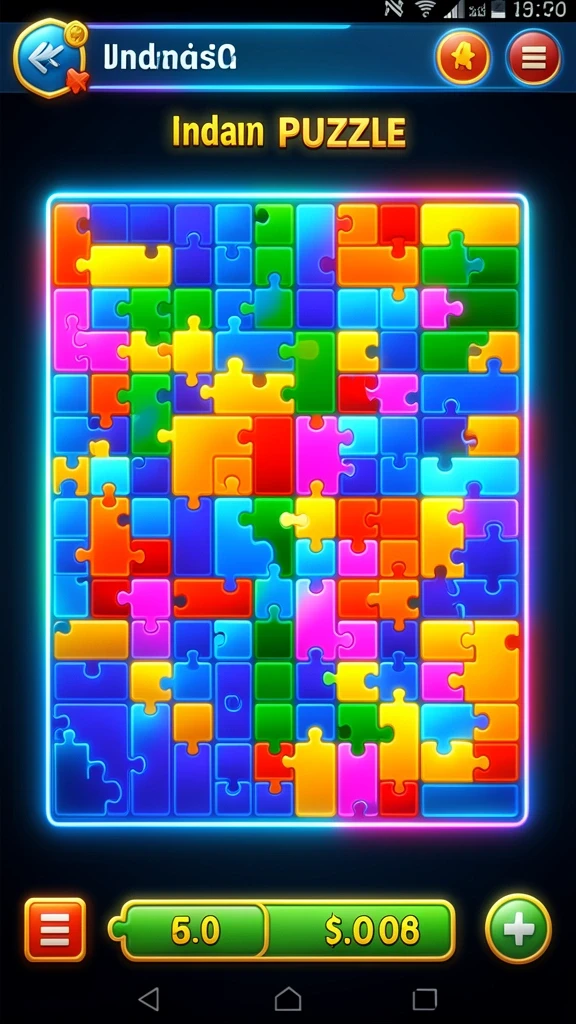The height and width of the screenshot is (1024, 576).
Task: Open the orange star button
Action: coord(463,57)
